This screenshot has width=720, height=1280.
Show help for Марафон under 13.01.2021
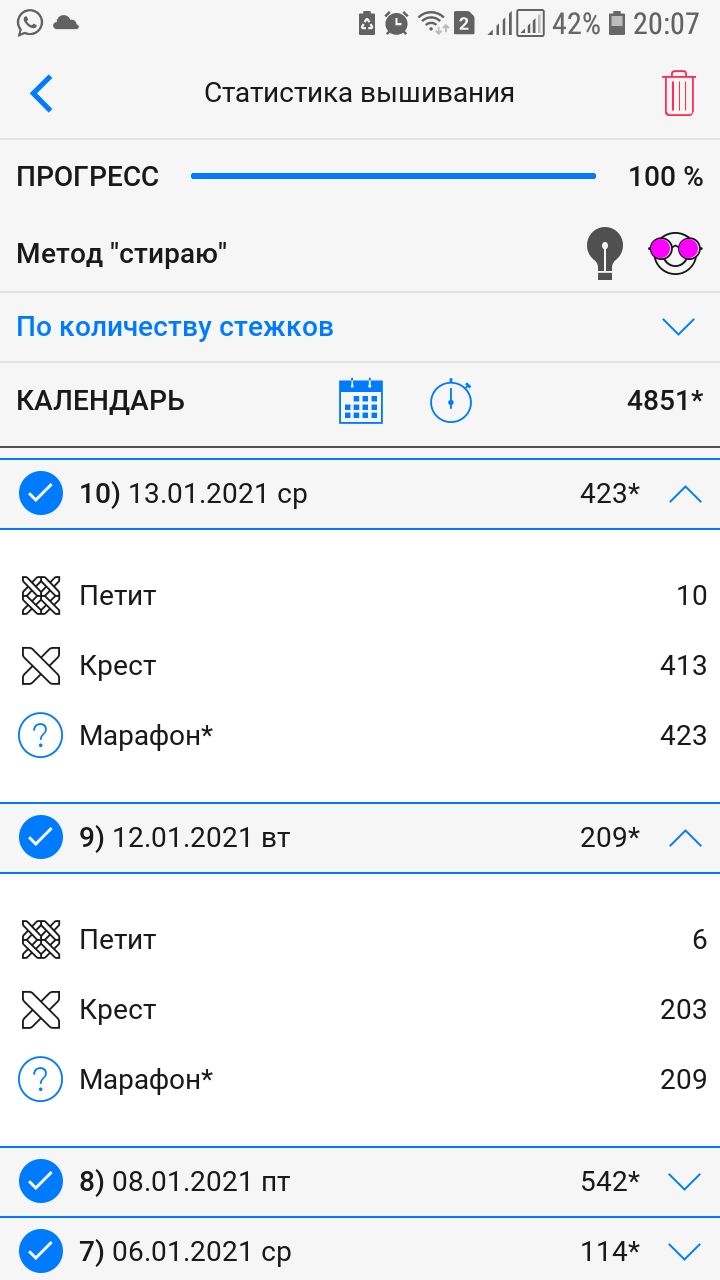(41, 736)
